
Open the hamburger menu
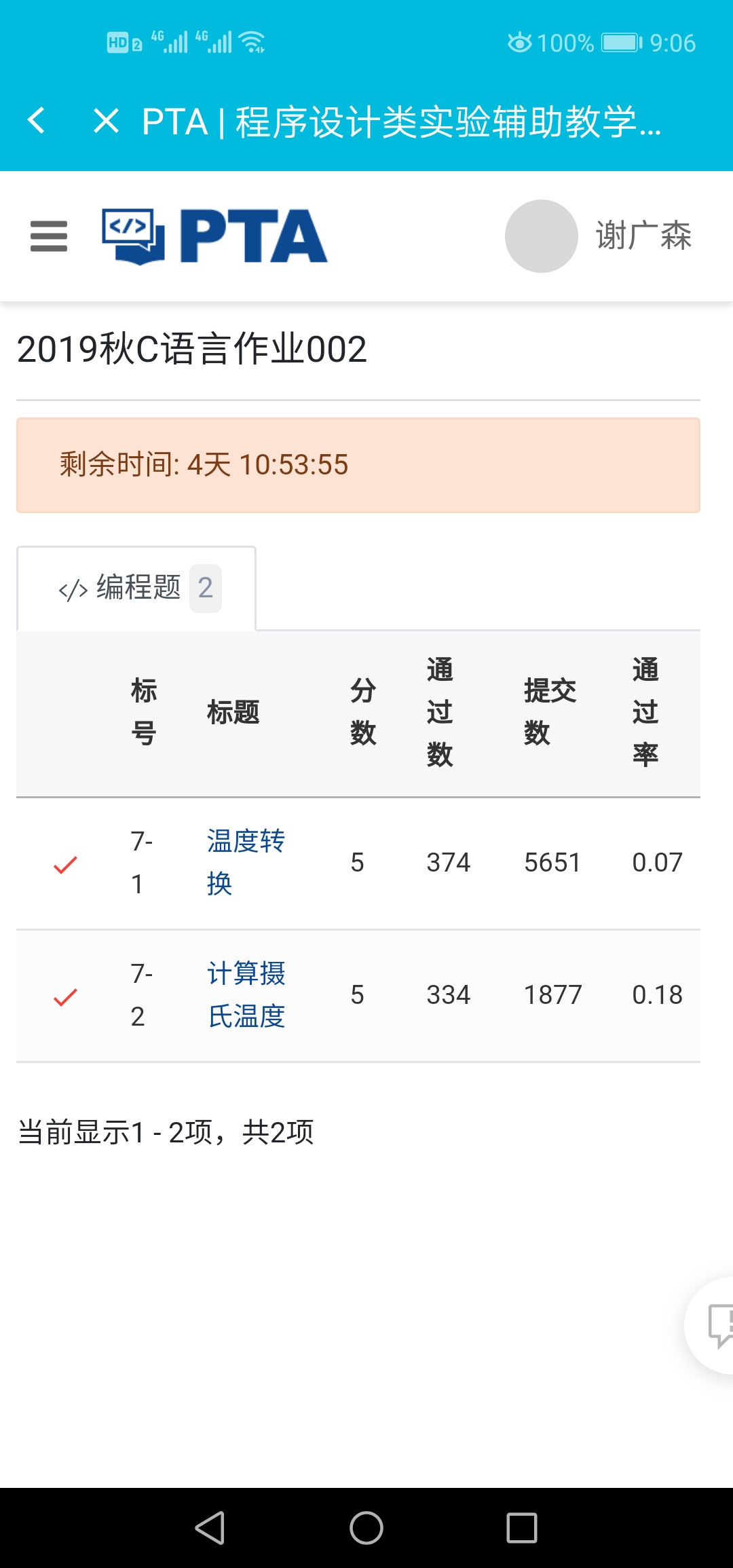[49, 236]
